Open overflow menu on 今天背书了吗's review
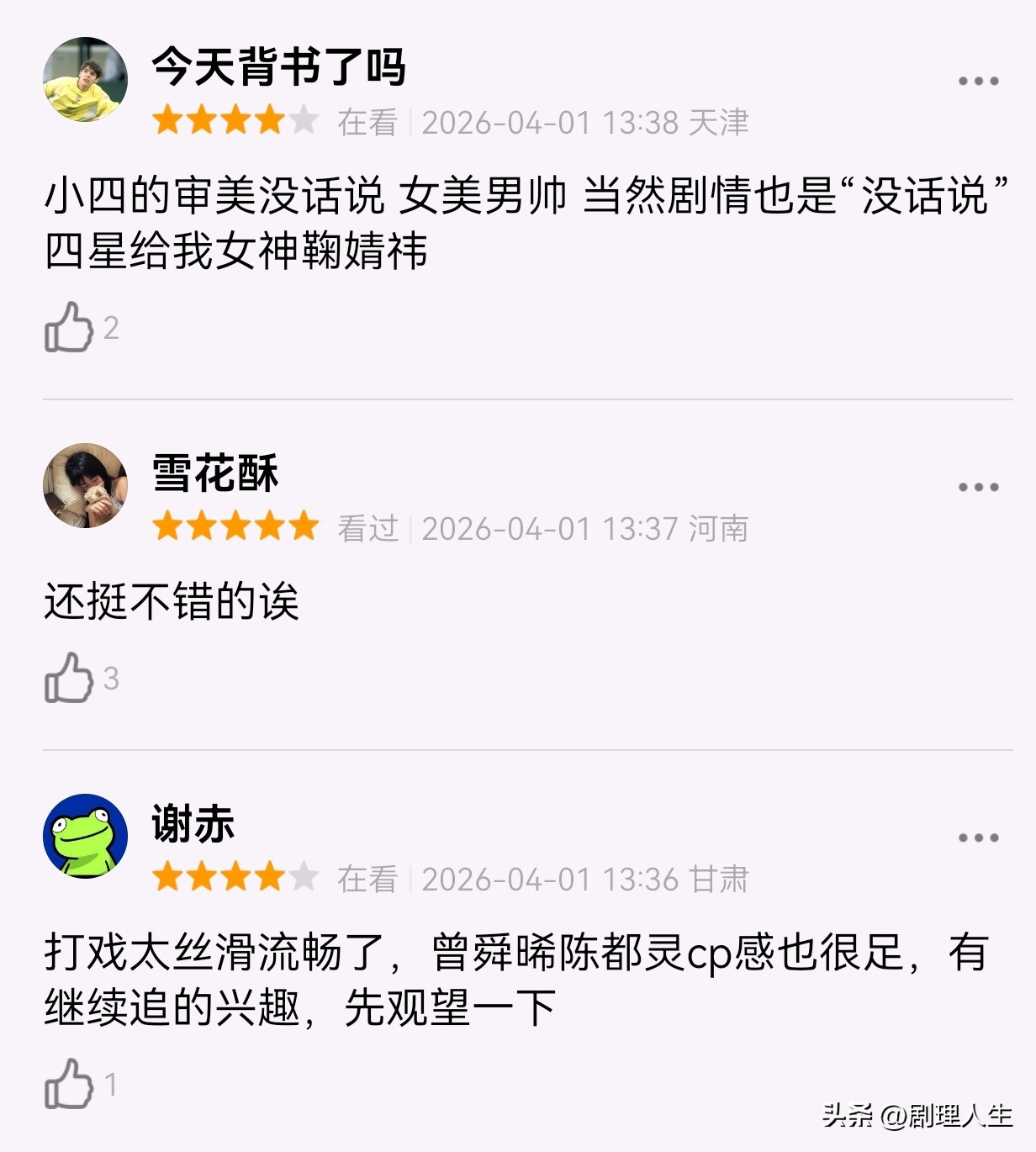Screen dimensions: 1036x1152 978,82
